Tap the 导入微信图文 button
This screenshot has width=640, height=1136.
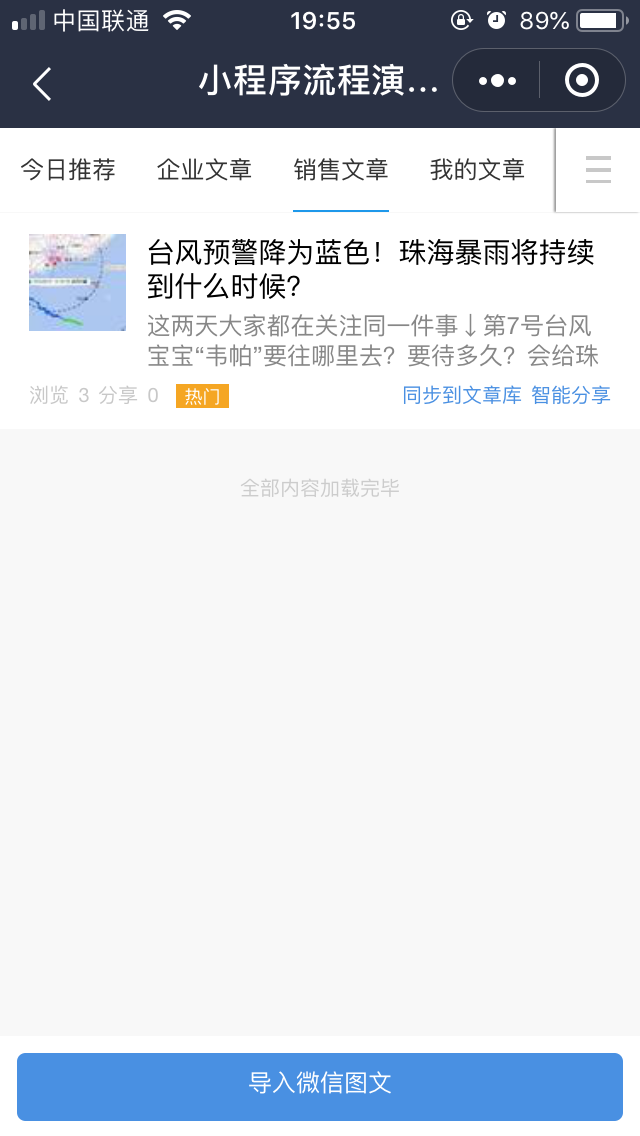coord(320,1083)
